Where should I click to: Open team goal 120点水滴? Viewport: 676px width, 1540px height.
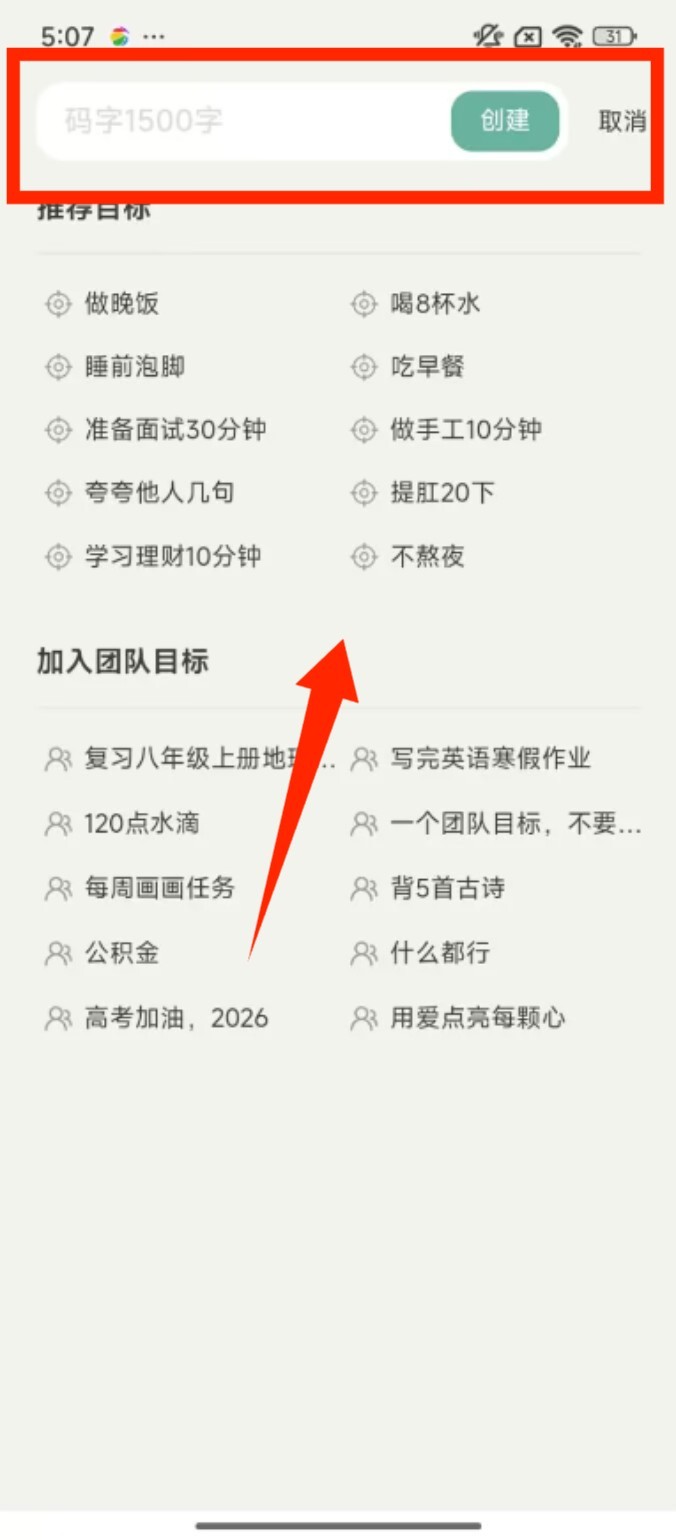pos(141,823)
